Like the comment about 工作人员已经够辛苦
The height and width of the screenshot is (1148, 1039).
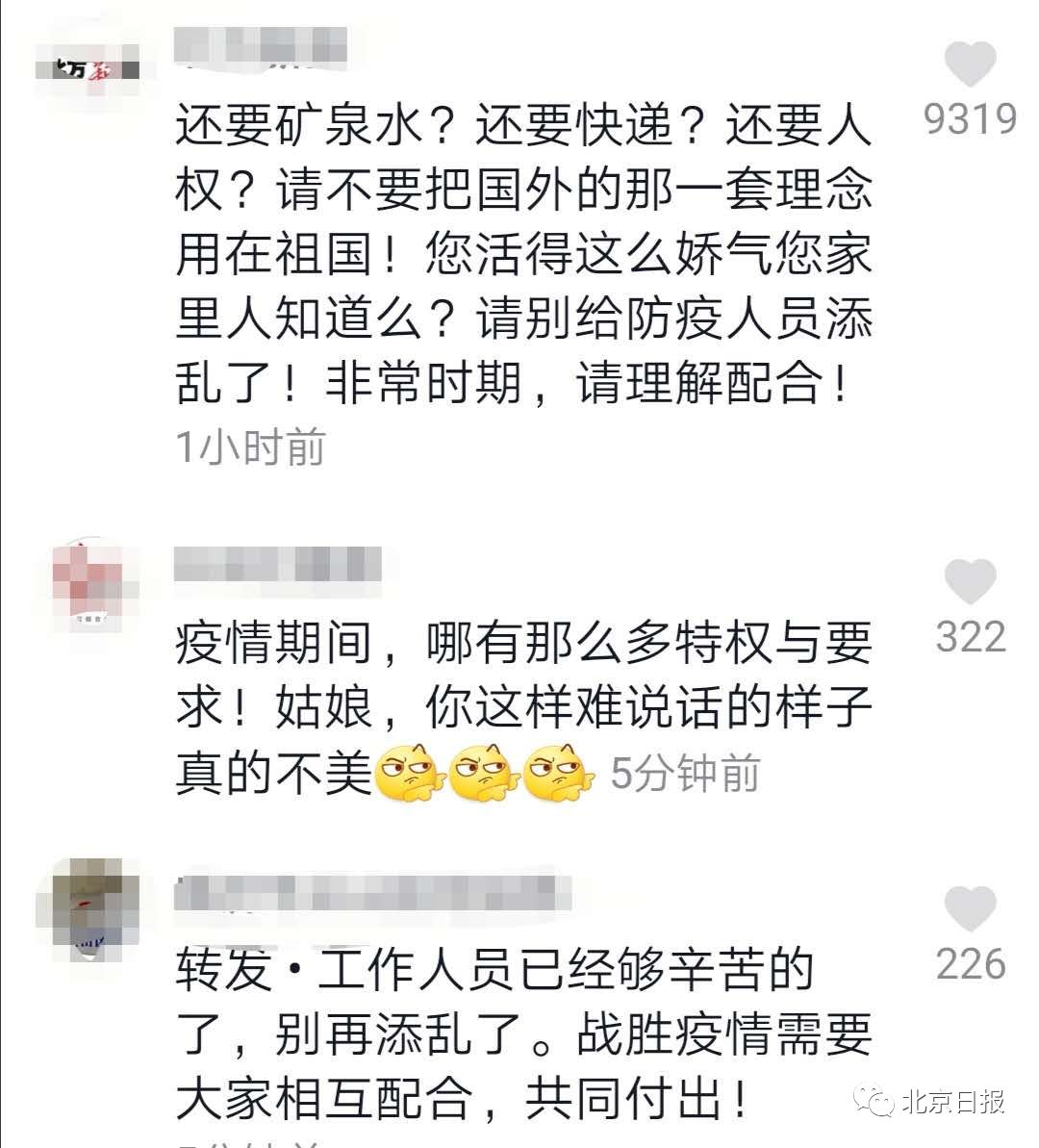tap(970, 910)
